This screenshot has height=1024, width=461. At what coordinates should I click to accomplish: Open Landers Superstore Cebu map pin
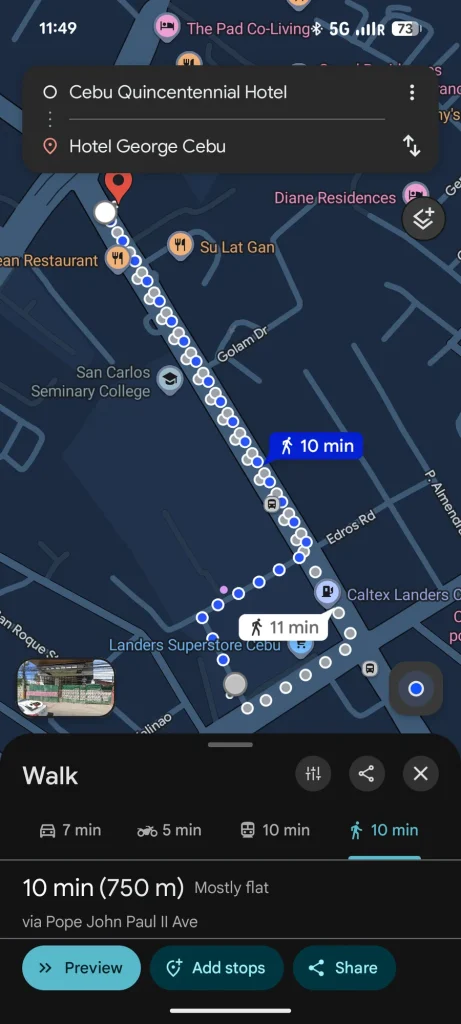click(x=300, y=645)
